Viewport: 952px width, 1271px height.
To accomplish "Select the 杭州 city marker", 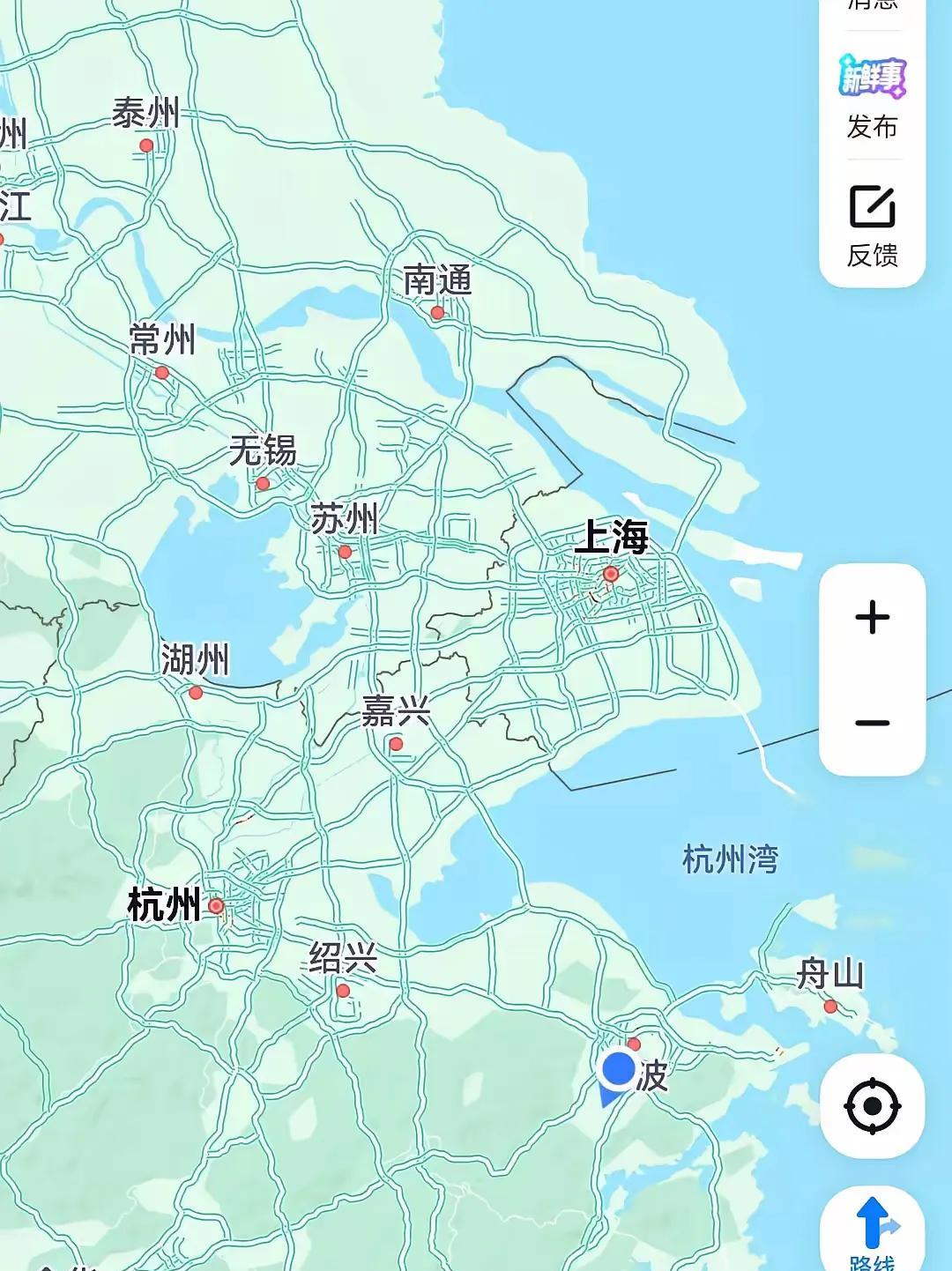I will click(x=216, y=906).
